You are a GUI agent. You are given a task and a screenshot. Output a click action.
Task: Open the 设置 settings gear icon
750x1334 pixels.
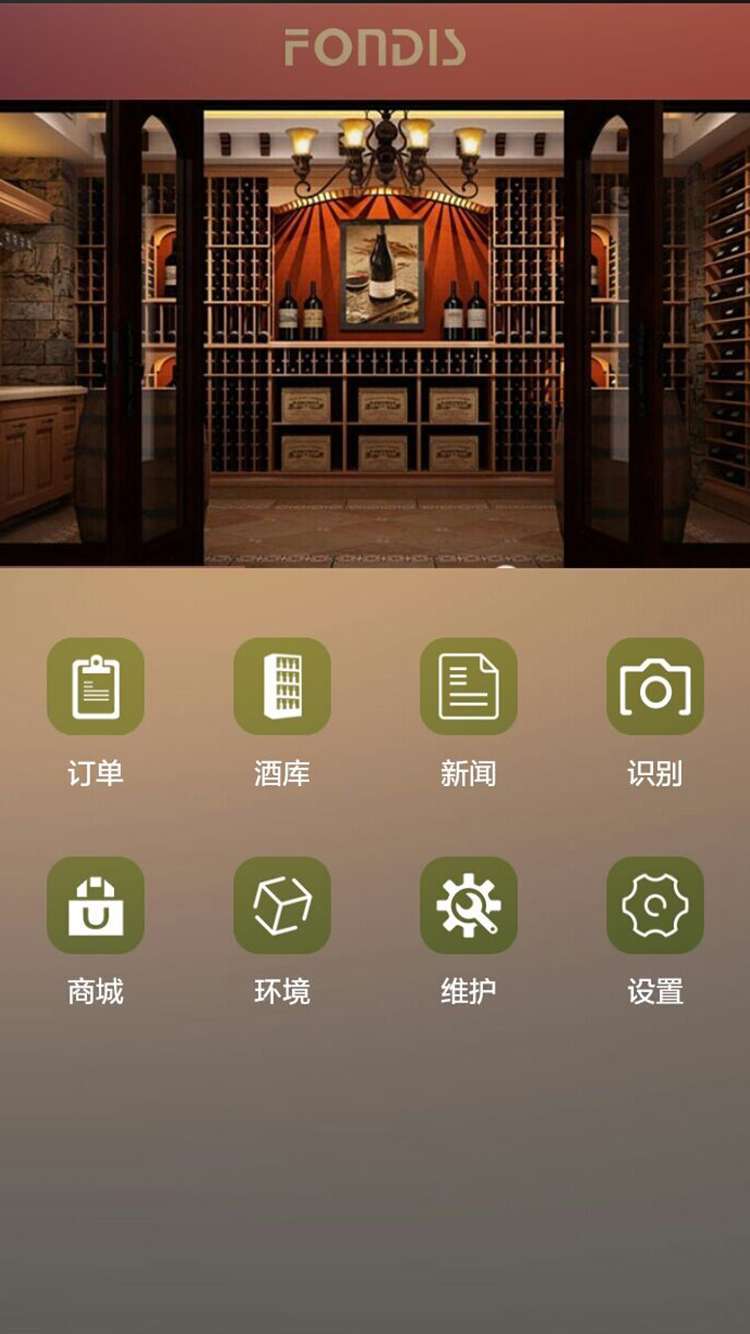654,903
